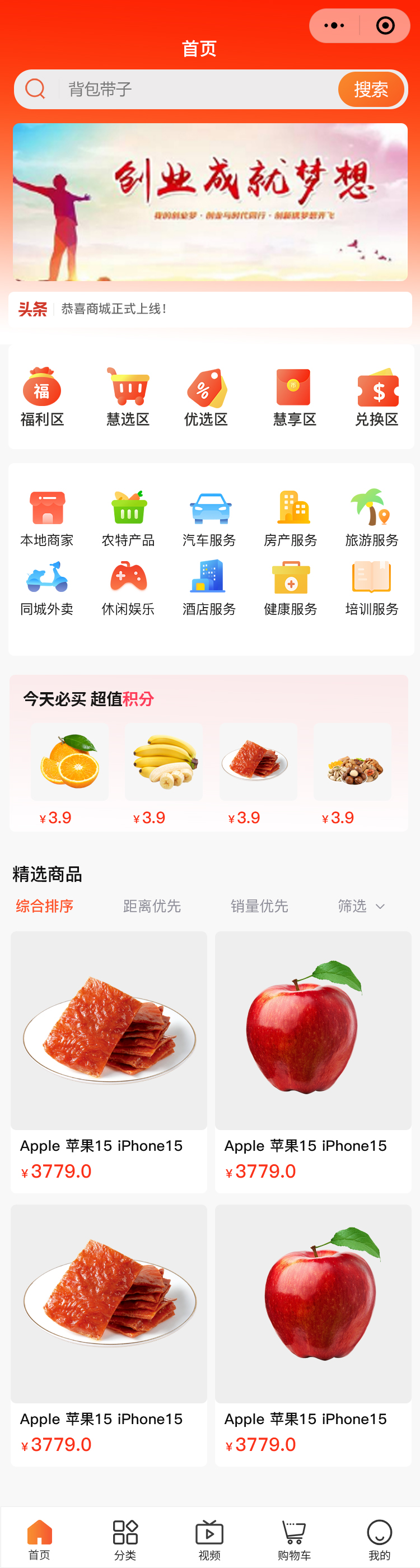Expand the 筛选 filter dropdown
The height and width of the screenshot is (1568, 420).
(x=361, y=906)
